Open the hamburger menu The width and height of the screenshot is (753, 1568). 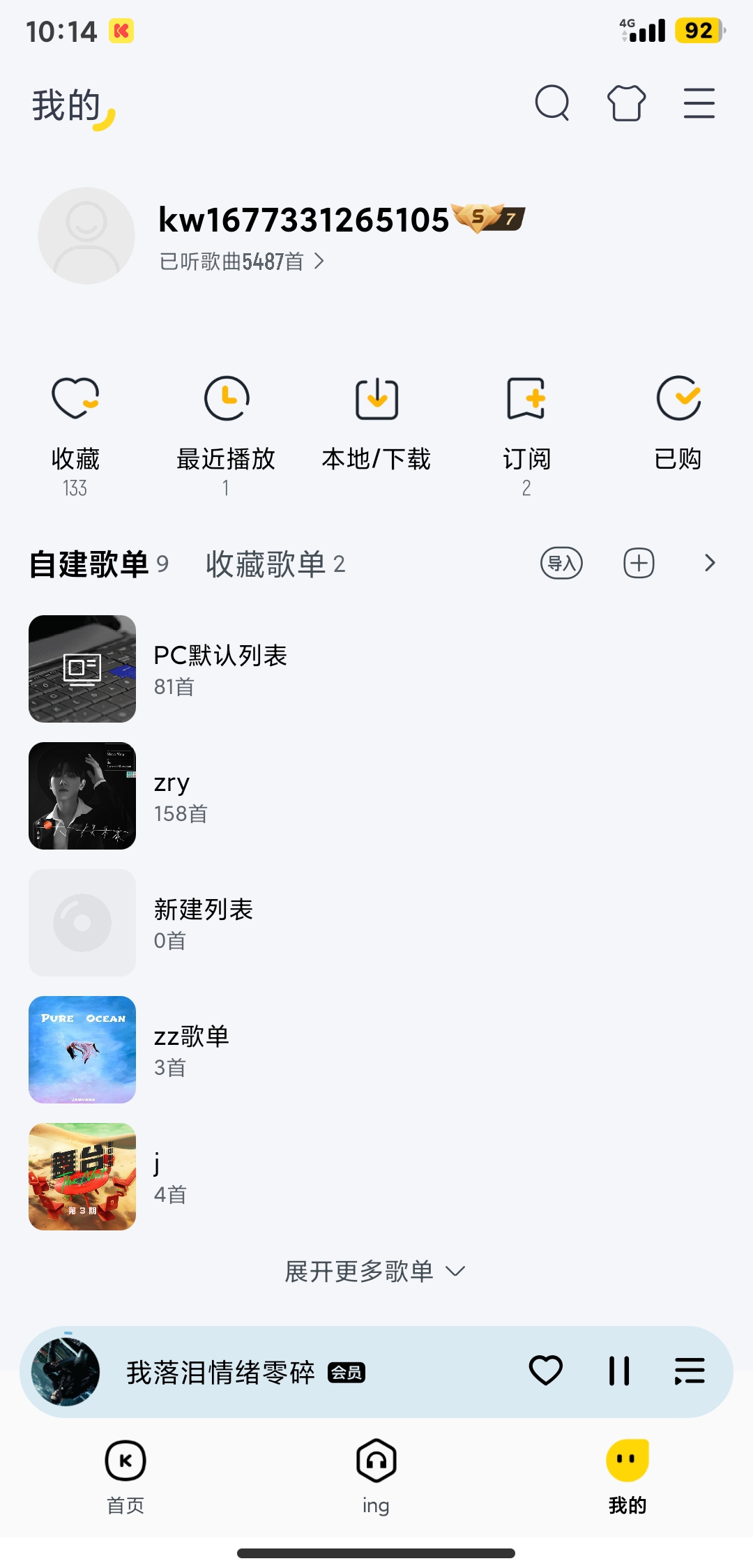(x=699, y=103)
